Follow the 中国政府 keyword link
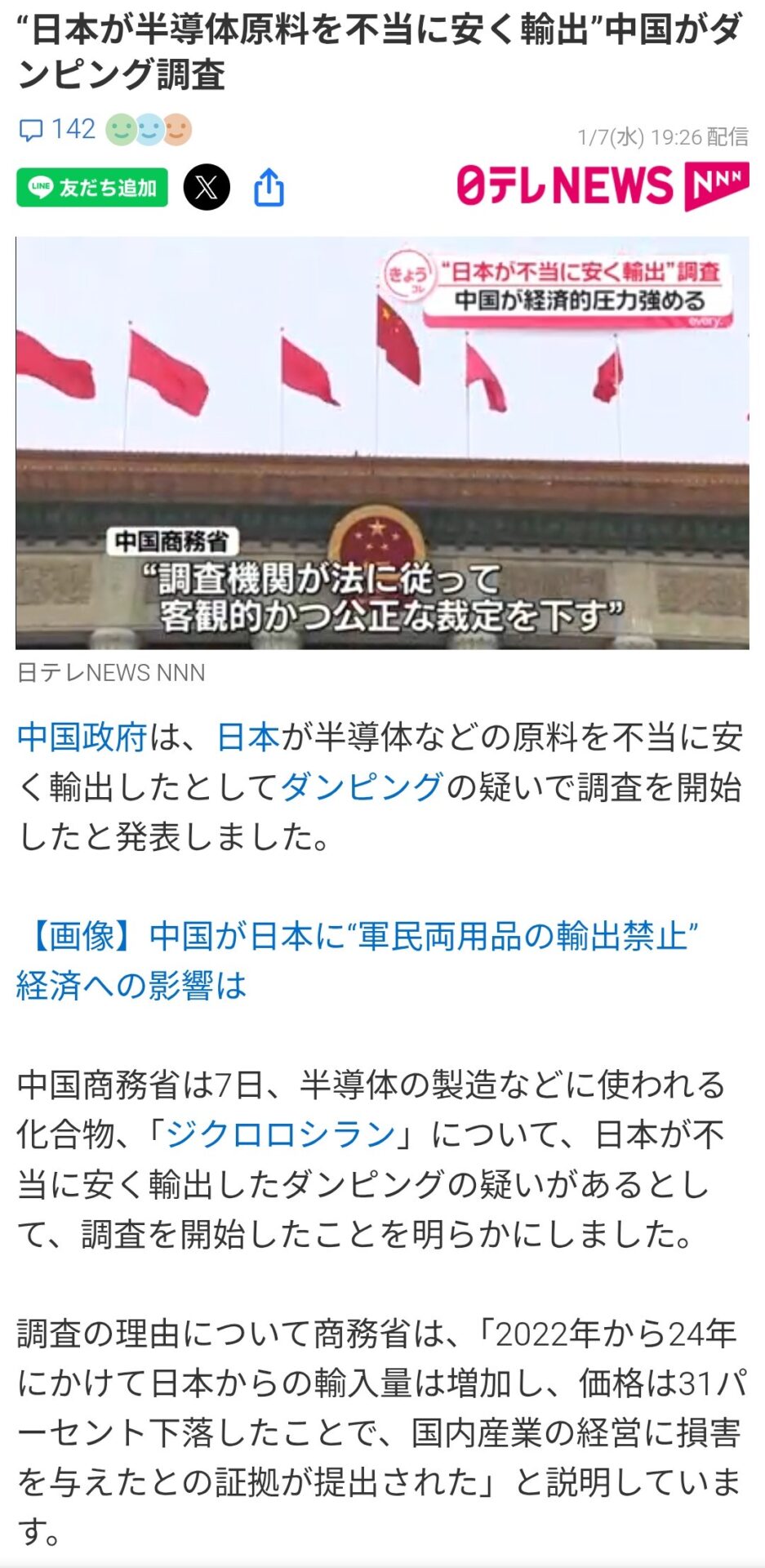 coord(82,737)
